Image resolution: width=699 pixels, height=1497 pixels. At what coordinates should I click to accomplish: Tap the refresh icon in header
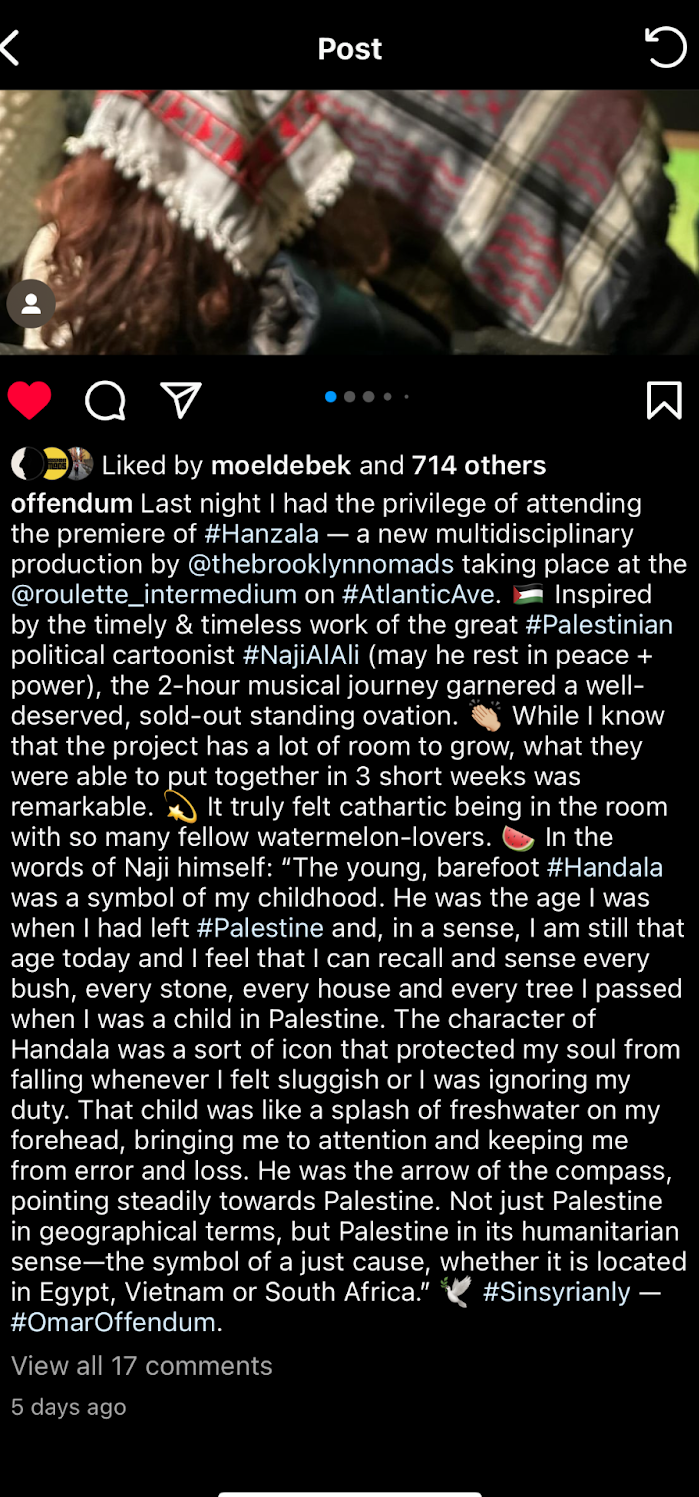click(665, 47)
